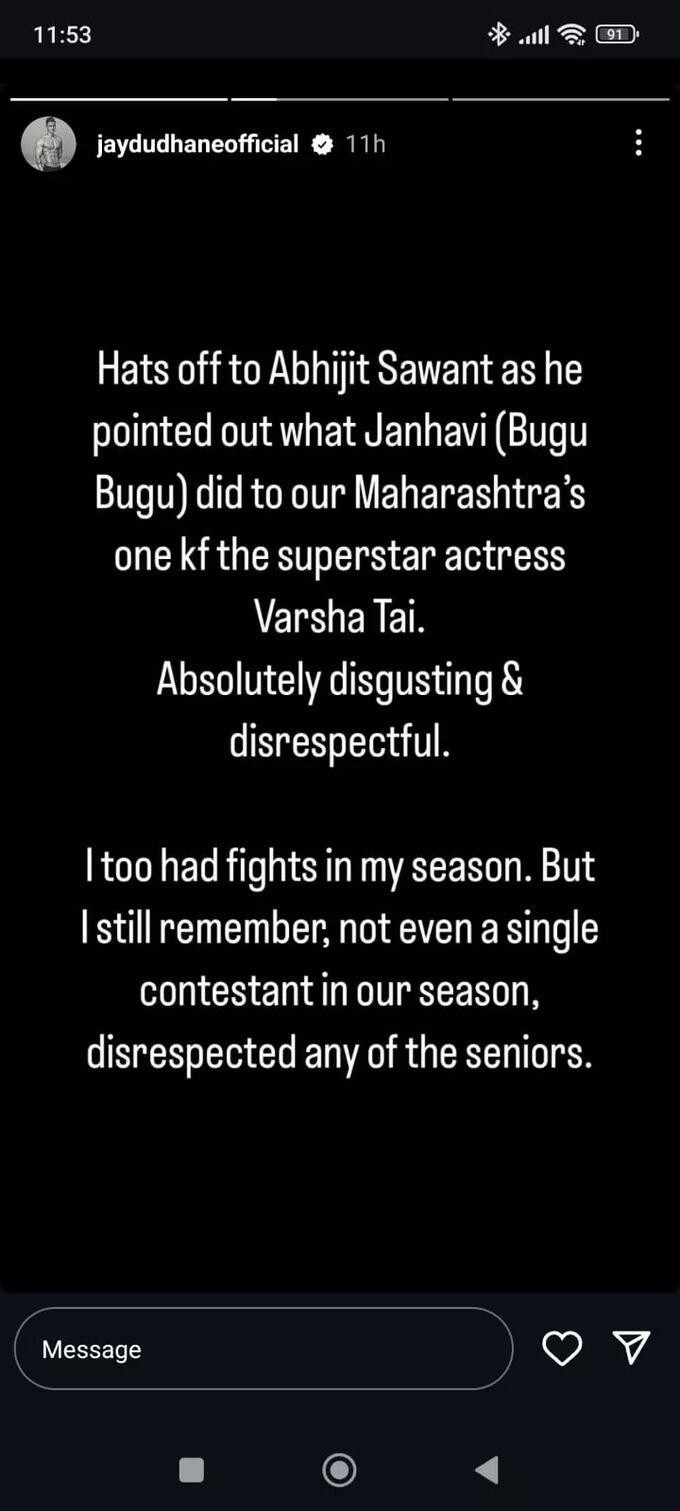The width and height of the screenshot is (680, 1511).
Task: Like this story with the heart
Action: [x=562, y=1349]
